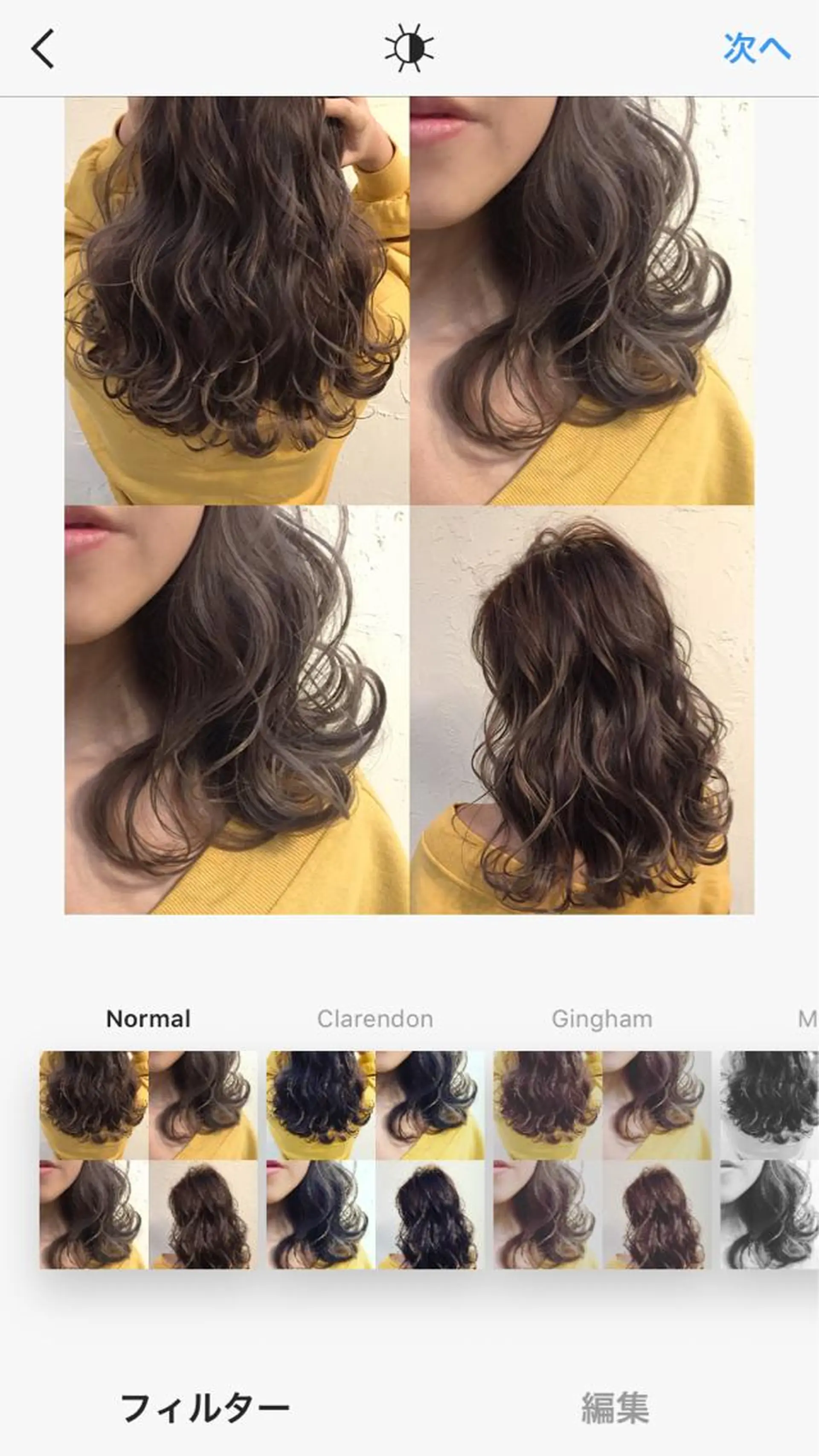Tap 次へ to proceed to next step
The height and width of the screenshot is (1456, 819).
(756, 48)
